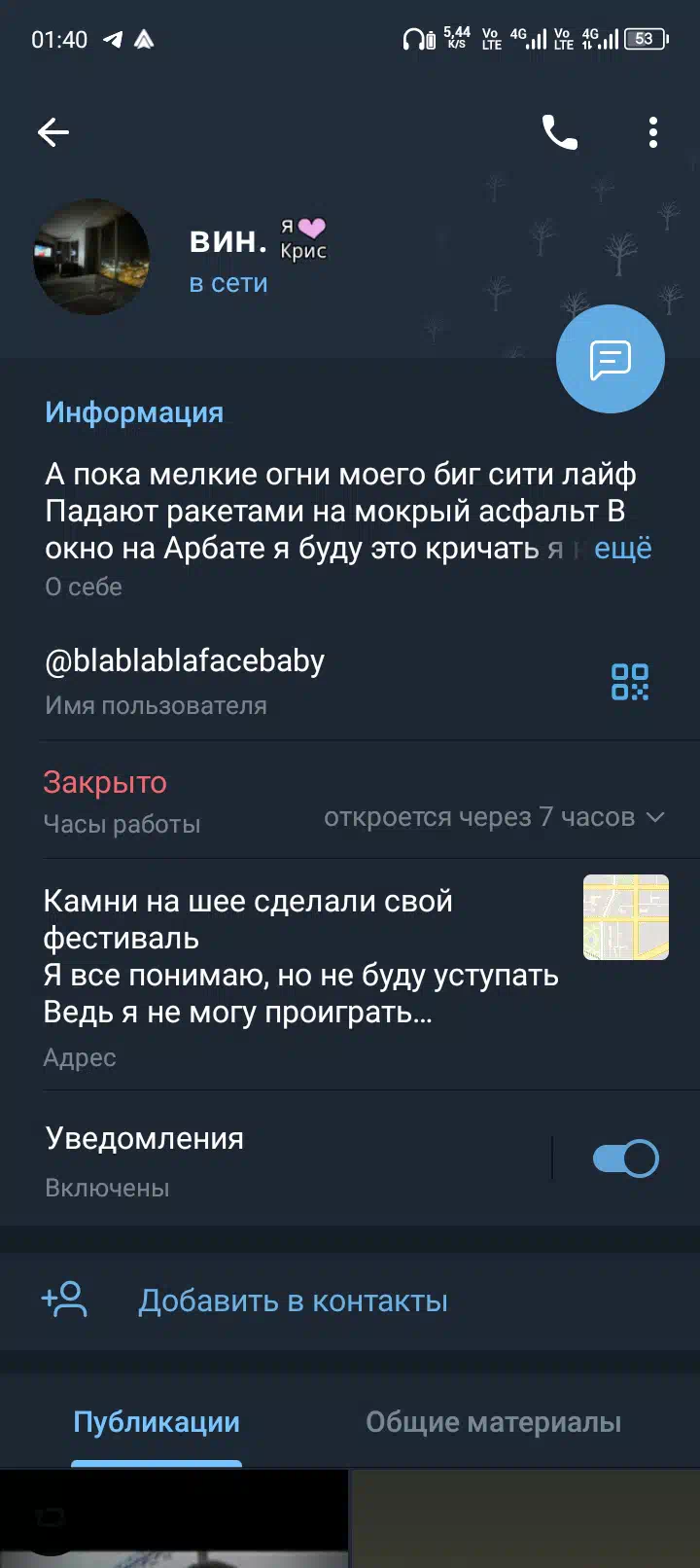Start a chat via the message button

click(610, 360)
